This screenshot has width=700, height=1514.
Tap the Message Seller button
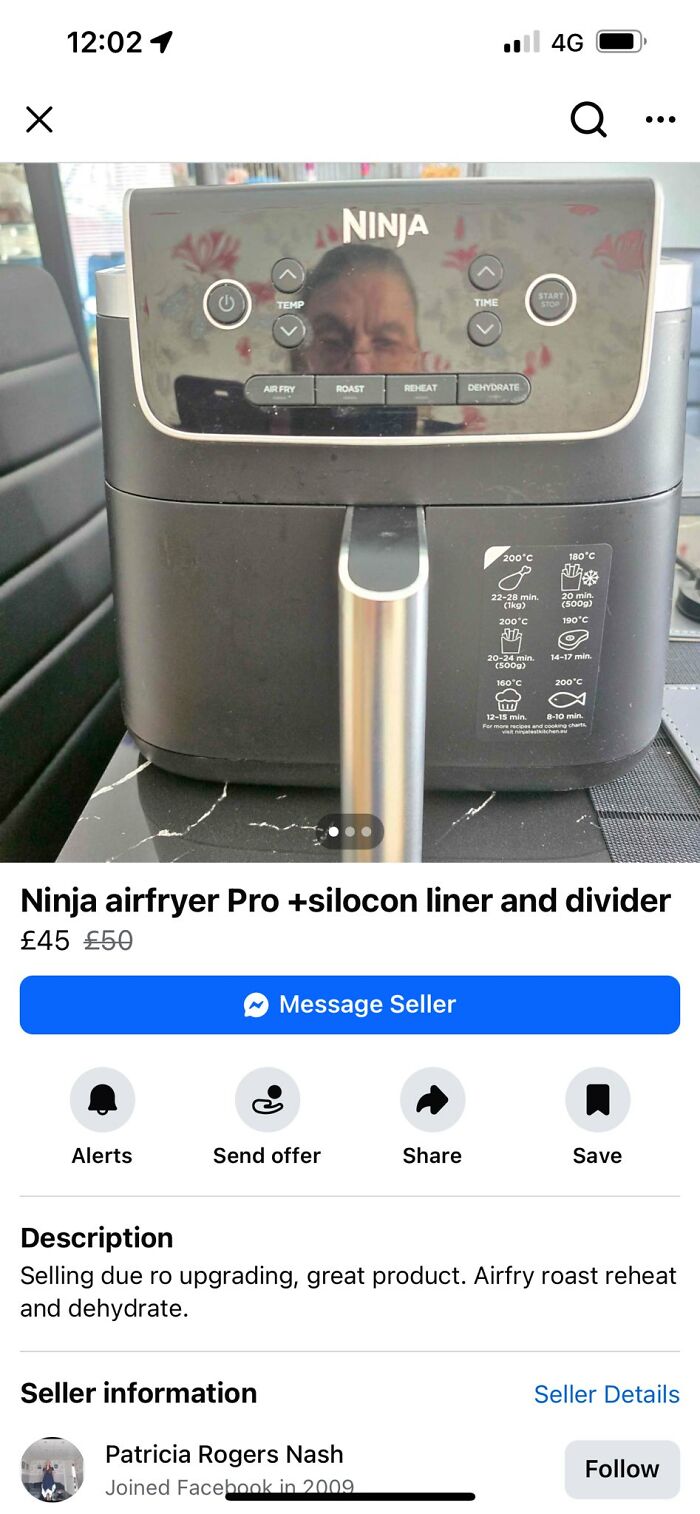point(350,1004)
